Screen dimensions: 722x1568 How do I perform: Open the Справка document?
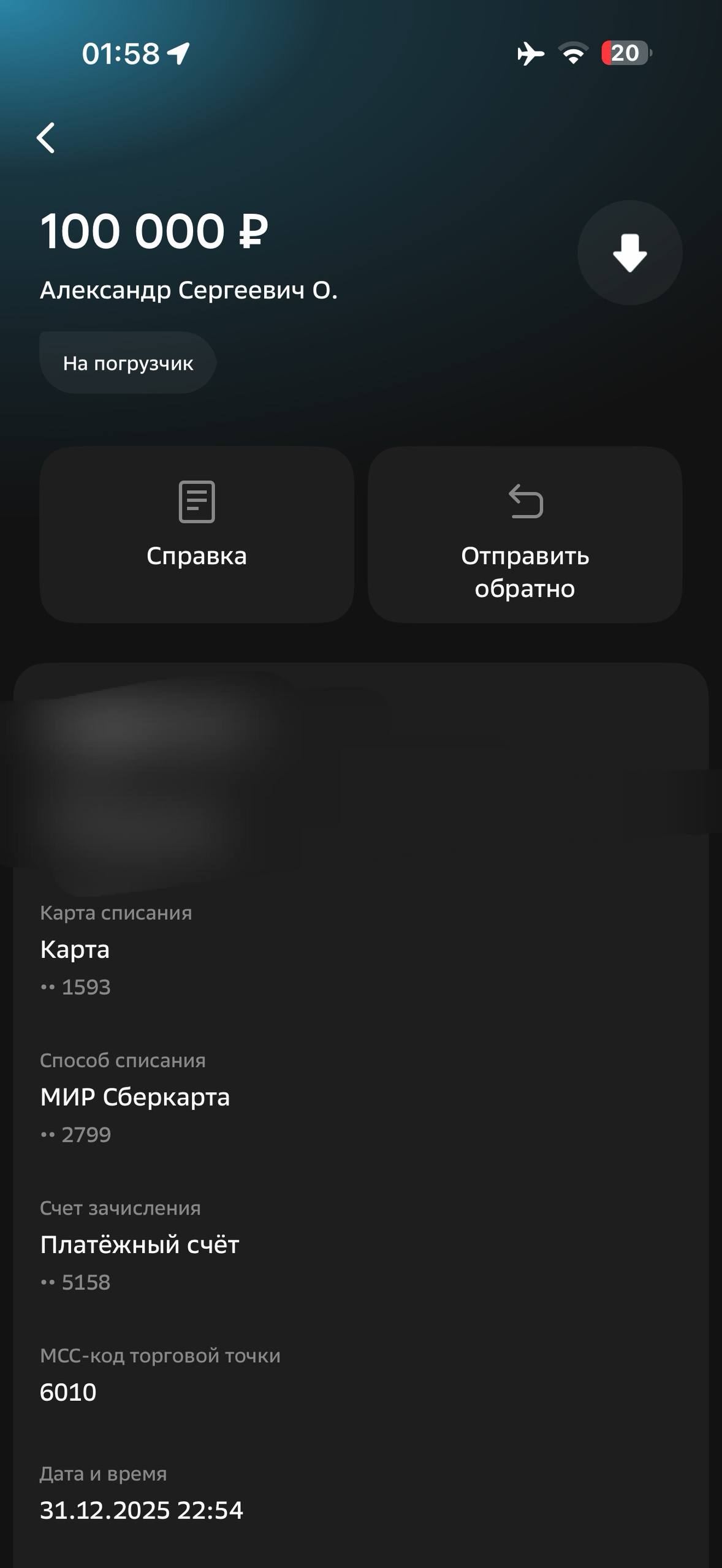tap(197, 534)
